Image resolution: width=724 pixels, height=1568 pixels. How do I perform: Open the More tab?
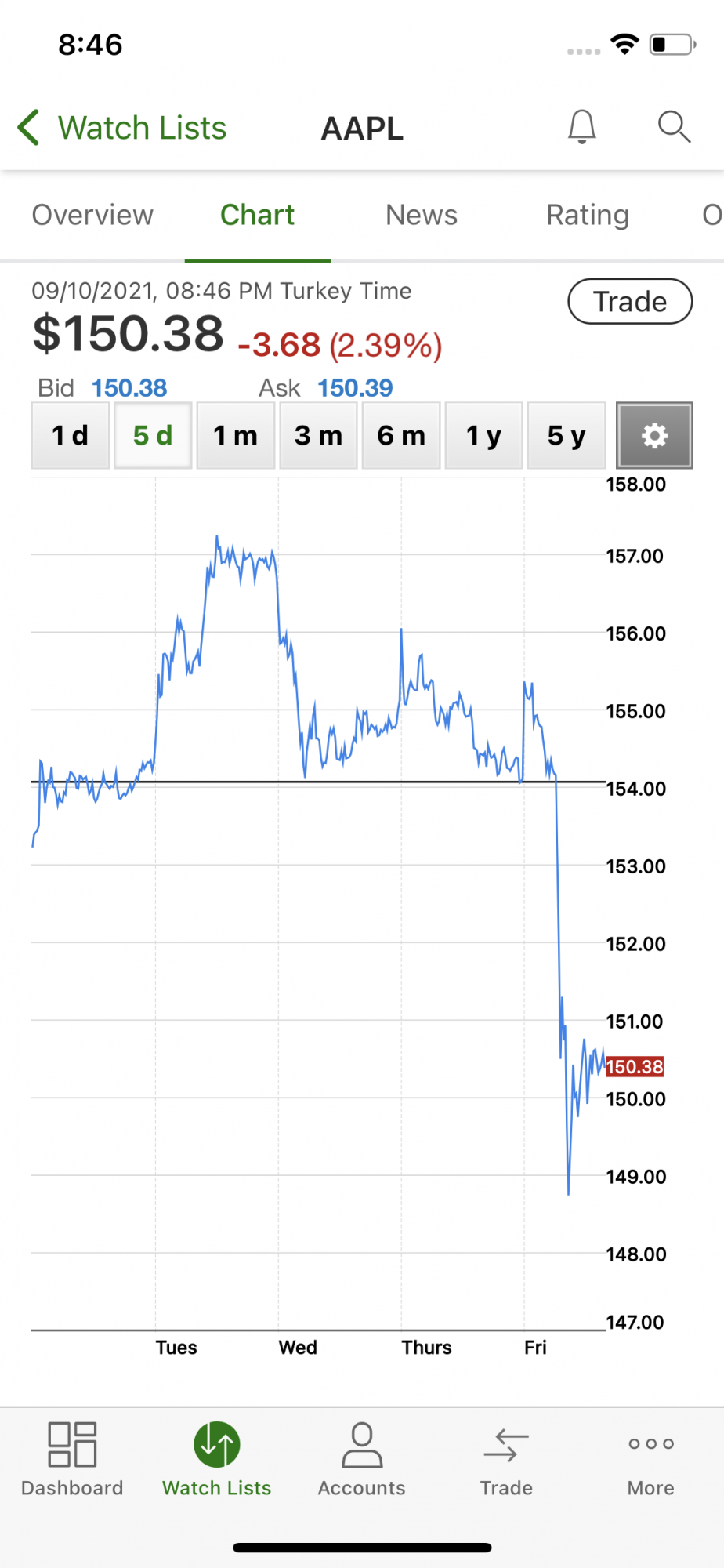650,1458
